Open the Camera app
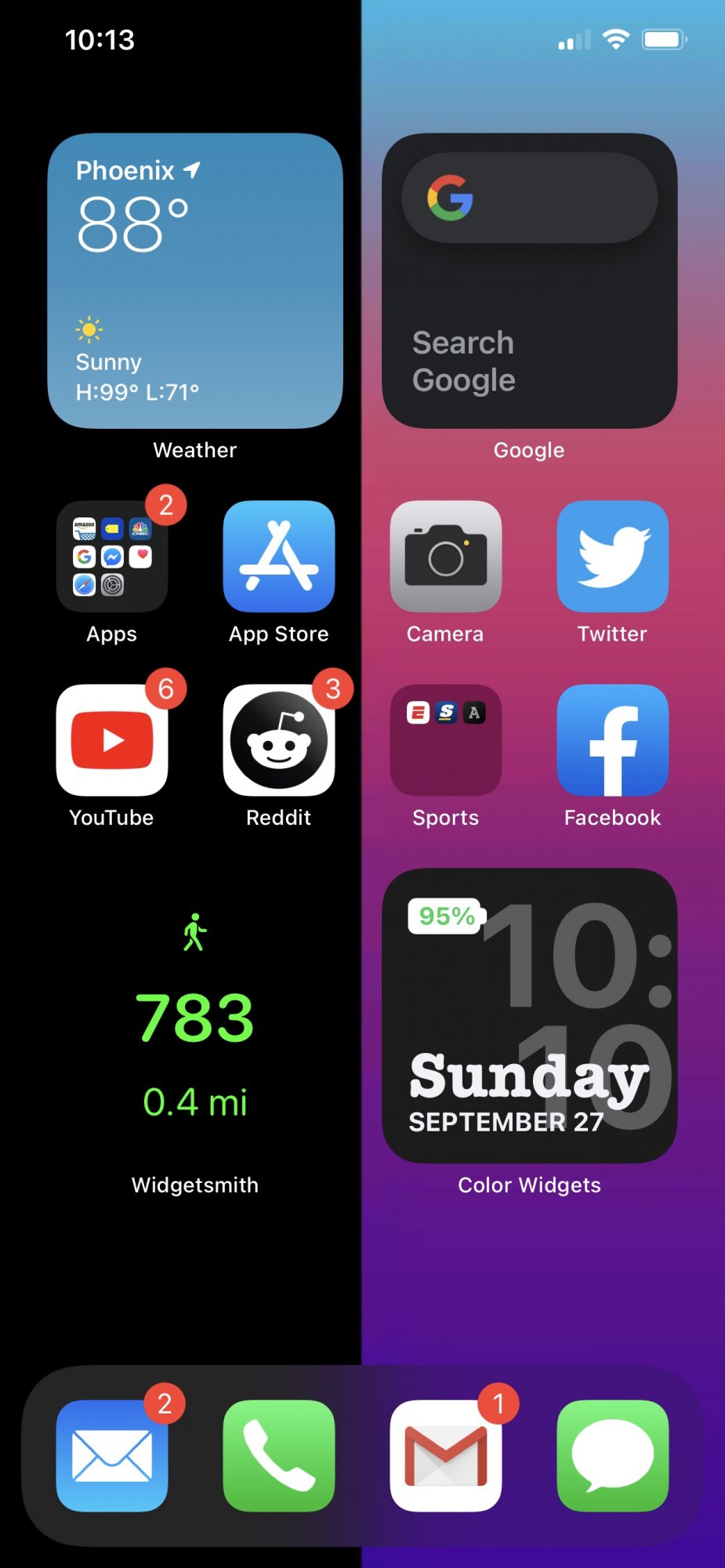 (446, 557)
